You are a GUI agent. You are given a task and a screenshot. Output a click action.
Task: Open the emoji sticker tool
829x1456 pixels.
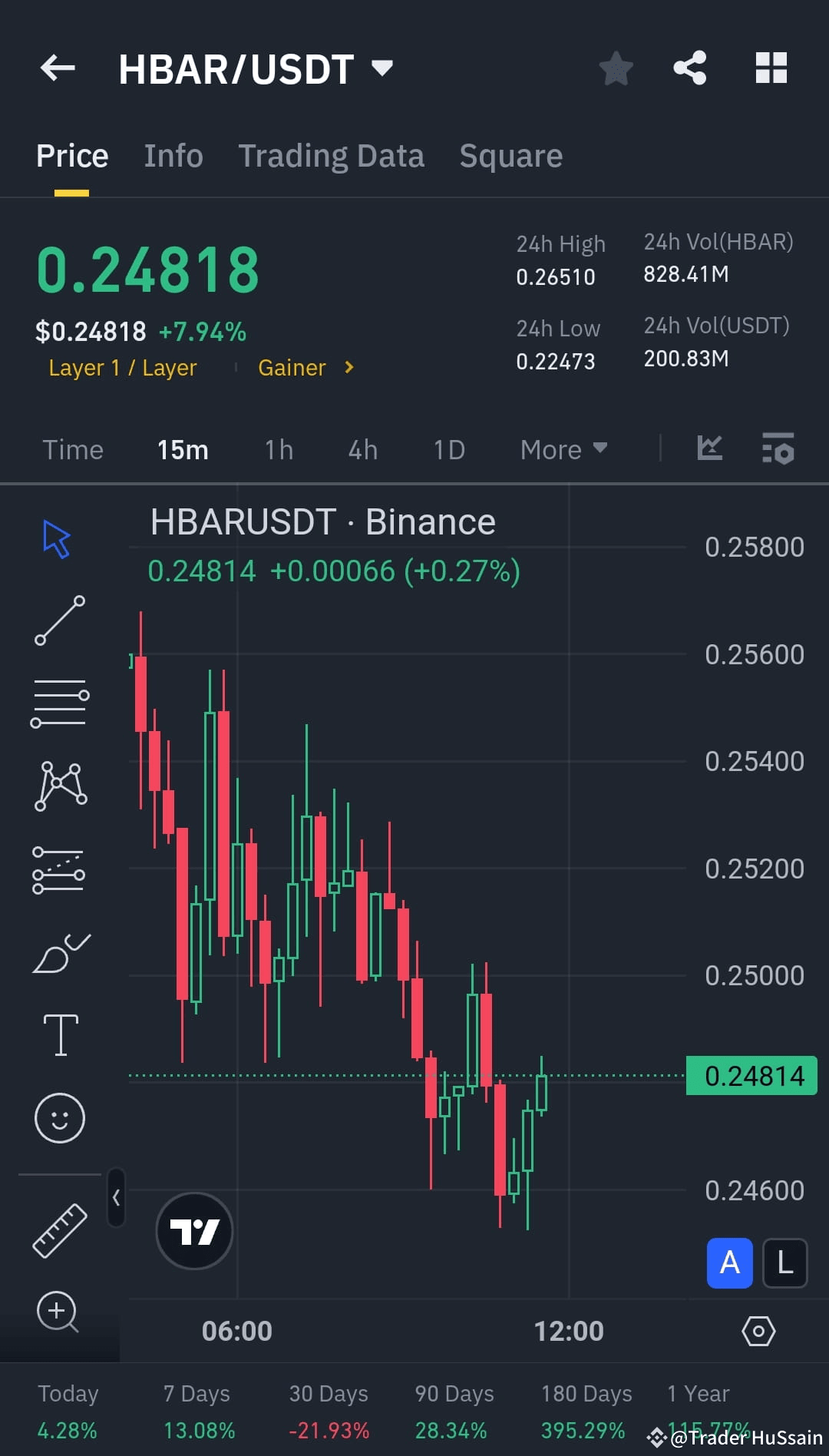[60, 1118]
